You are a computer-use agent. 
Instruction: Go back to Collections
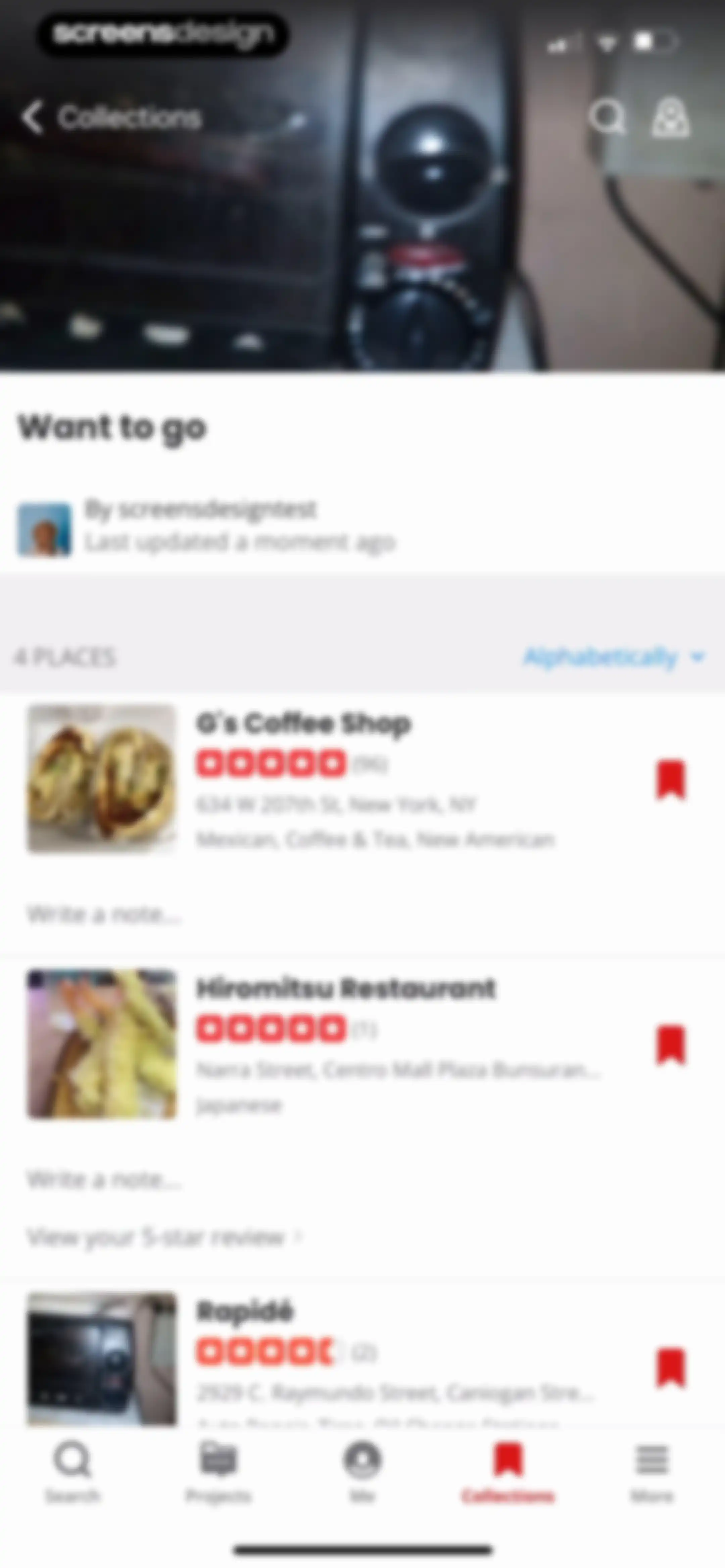[x=111, y=117]
